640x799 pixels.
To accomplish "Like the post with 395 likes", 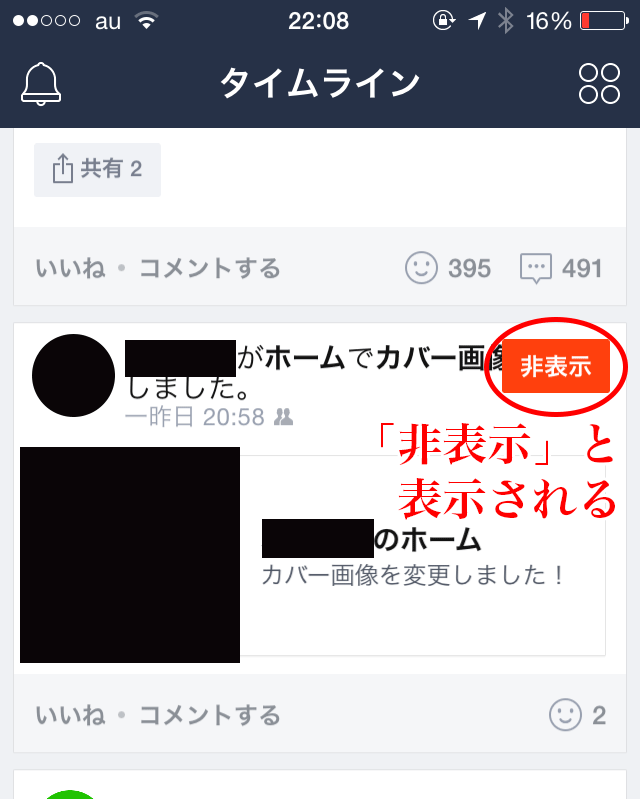I will coord(69,268).
